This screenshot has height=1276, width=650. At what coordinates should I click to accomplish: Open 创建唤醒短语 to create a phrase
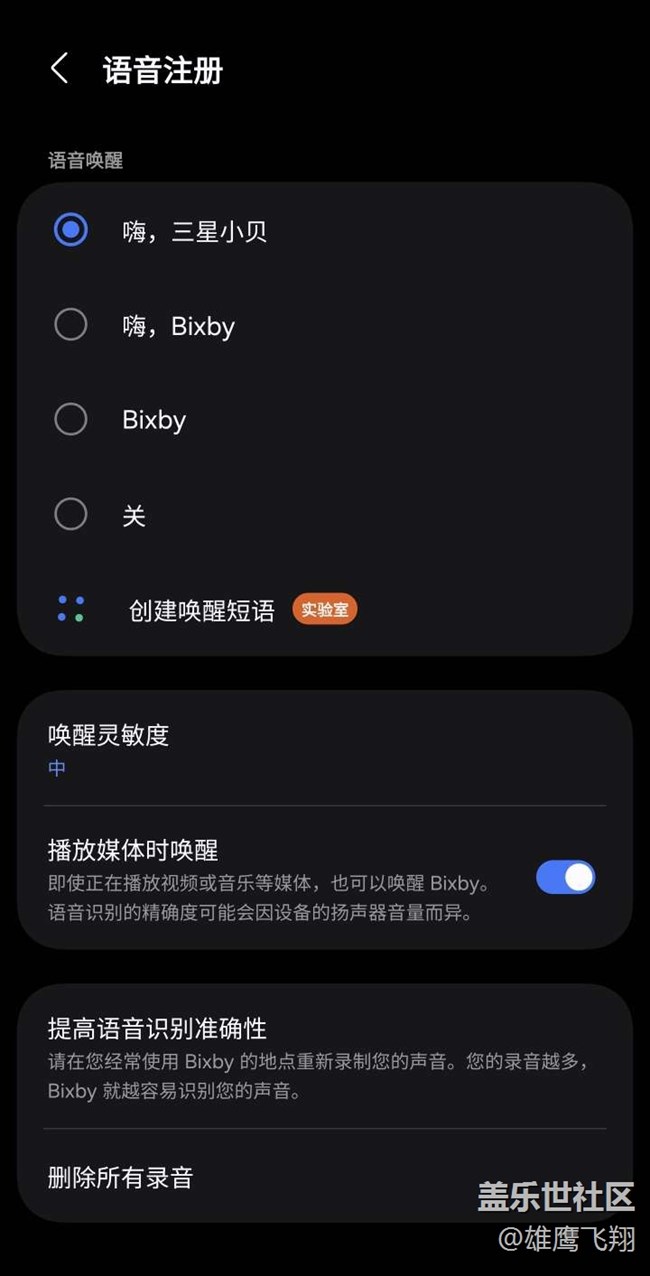[x=201, y=610]
